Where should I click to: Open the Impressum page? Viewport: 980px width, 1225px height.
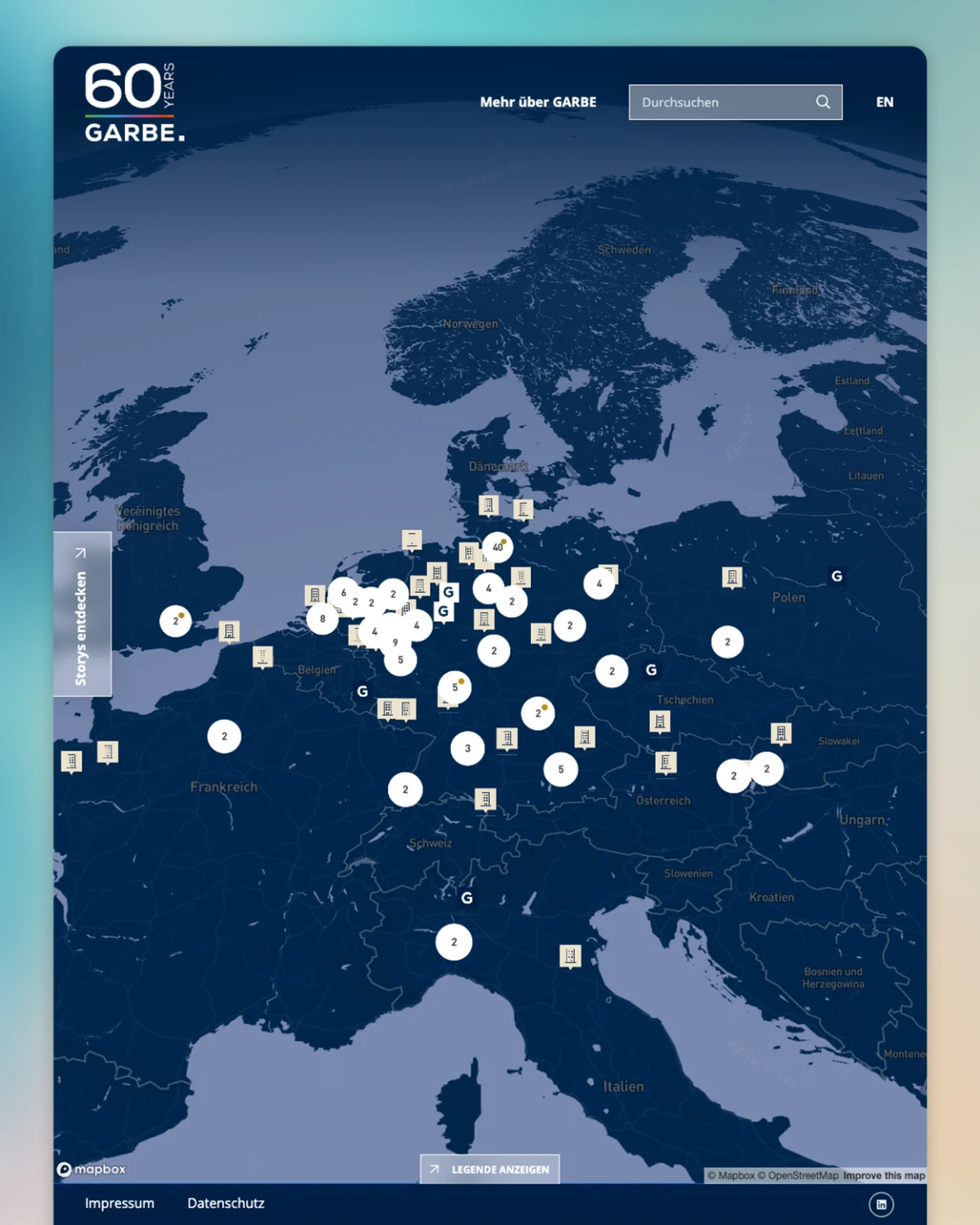point(119,1203)
